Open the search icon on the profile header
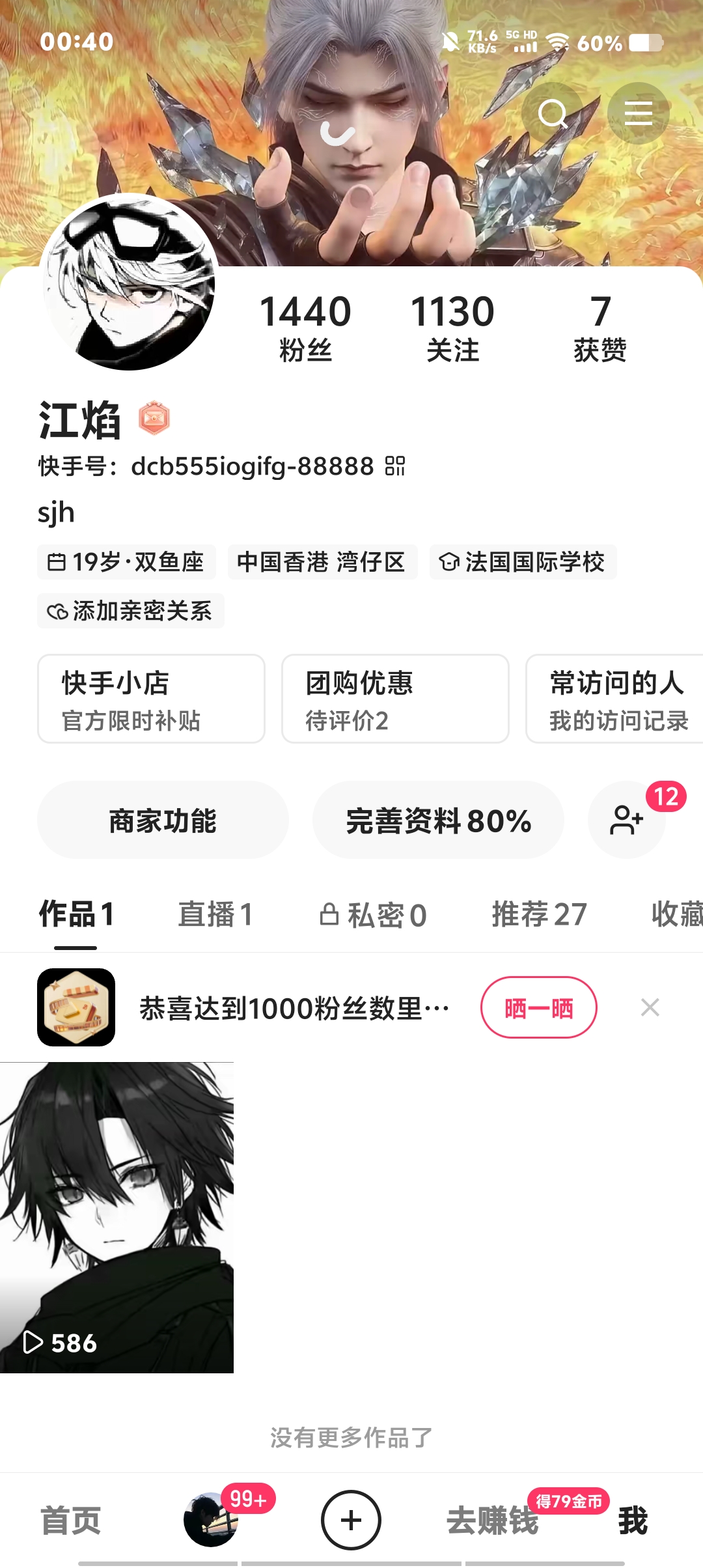 click(553, 113)
